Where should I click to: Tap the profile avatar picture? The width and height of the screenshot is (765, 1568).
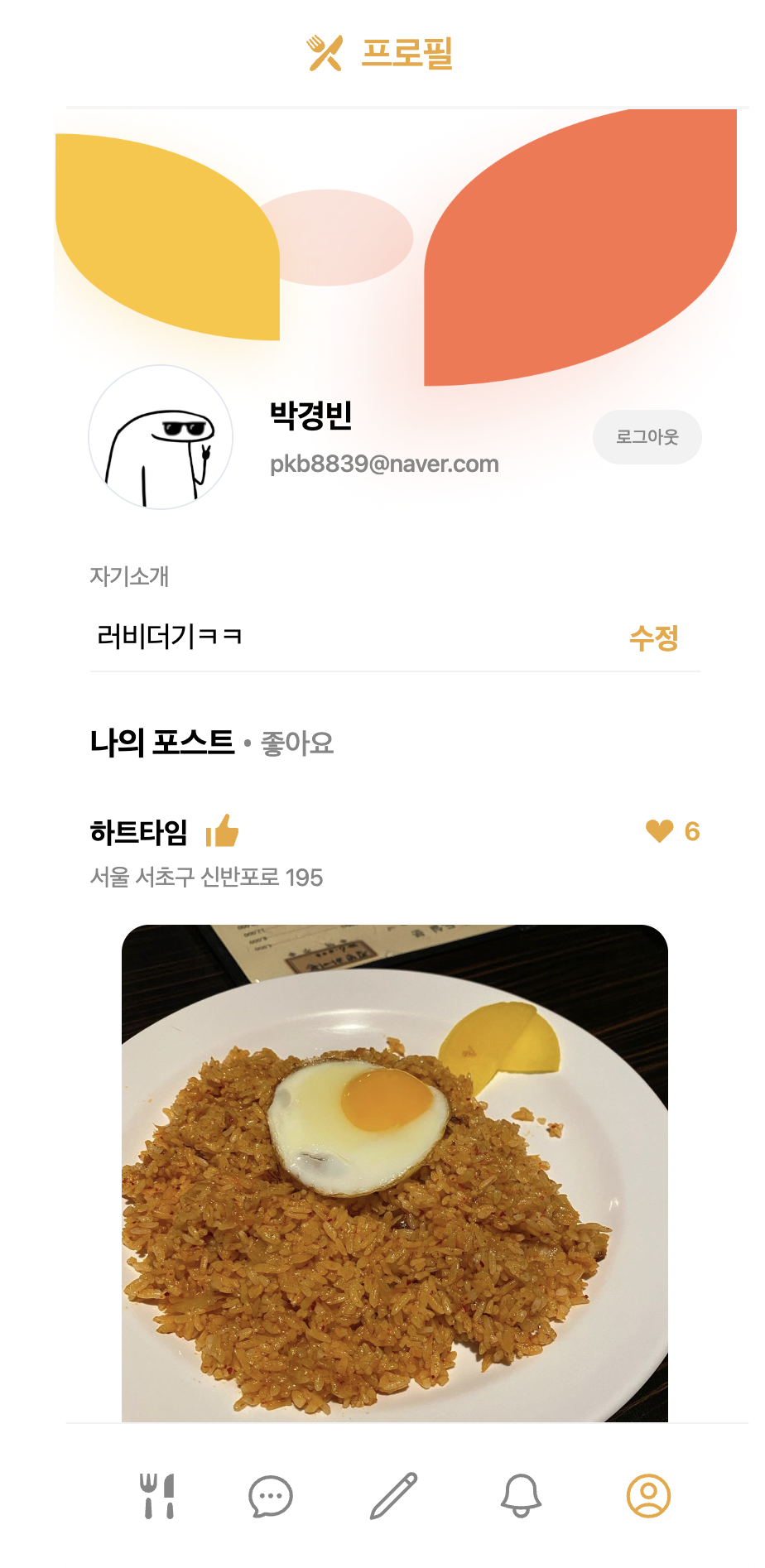pyautogui.click(x=161, y=437)
